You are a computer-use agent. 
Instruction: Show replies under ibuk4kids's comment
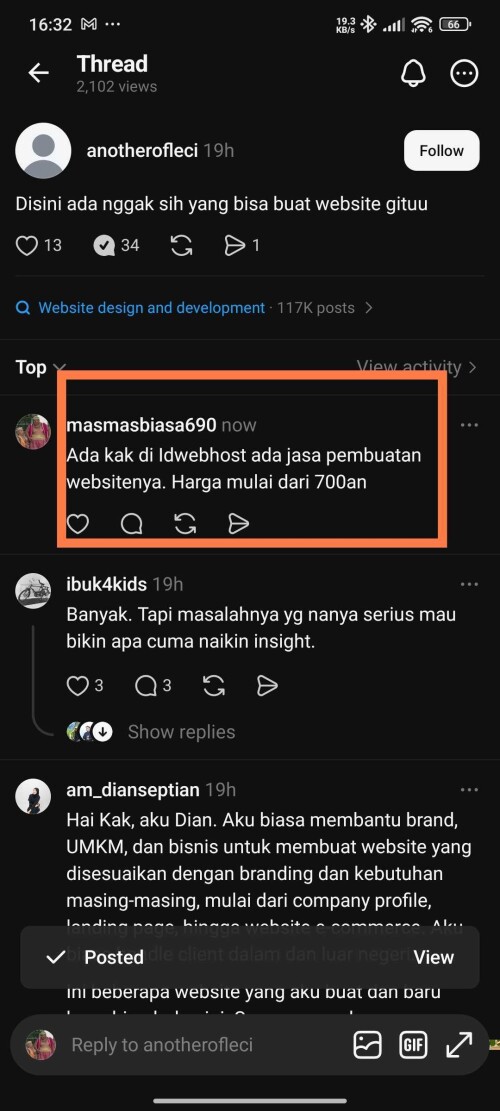click(181, 732)
